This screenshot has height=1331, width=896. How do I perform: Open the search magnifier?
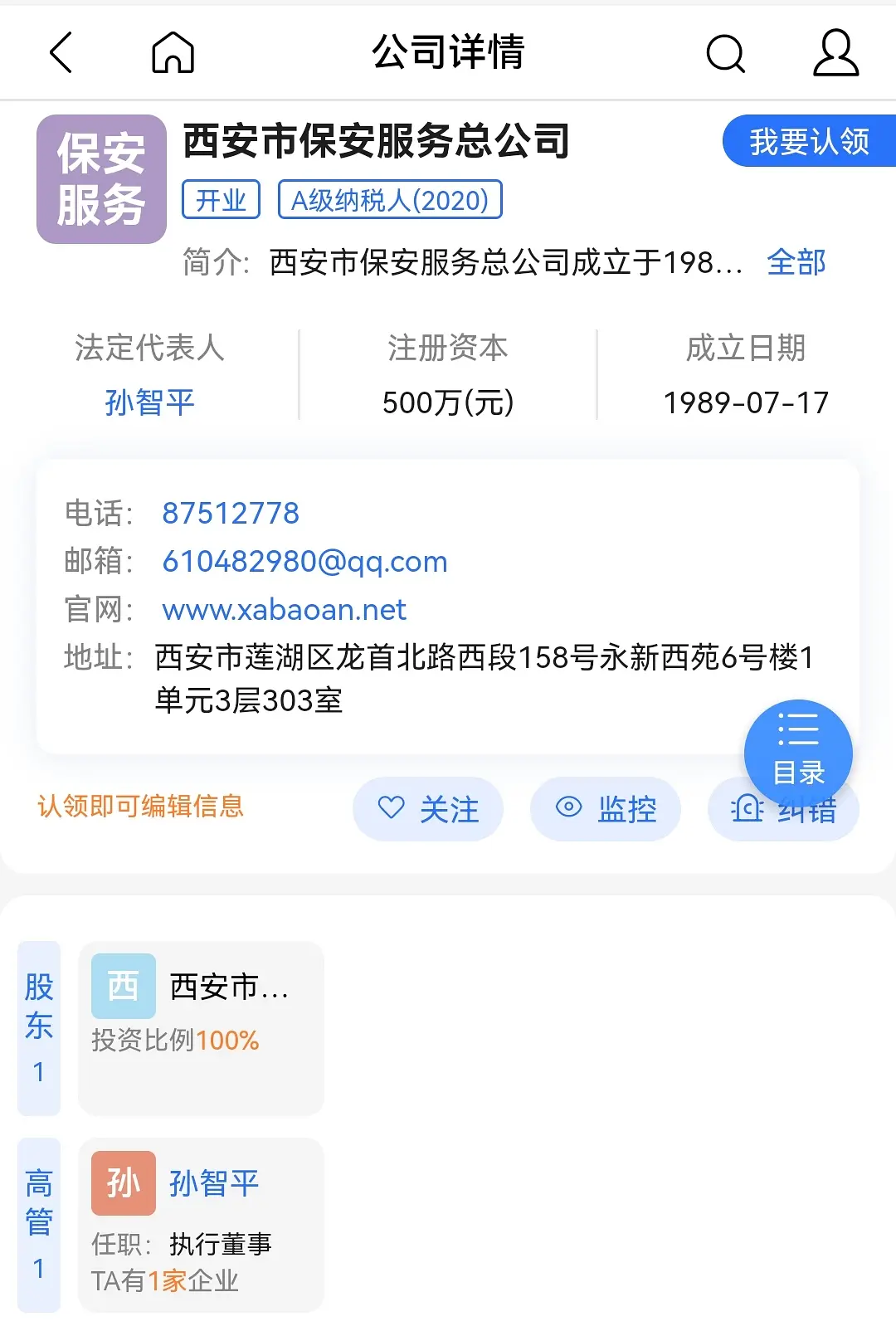pos(725,53)
